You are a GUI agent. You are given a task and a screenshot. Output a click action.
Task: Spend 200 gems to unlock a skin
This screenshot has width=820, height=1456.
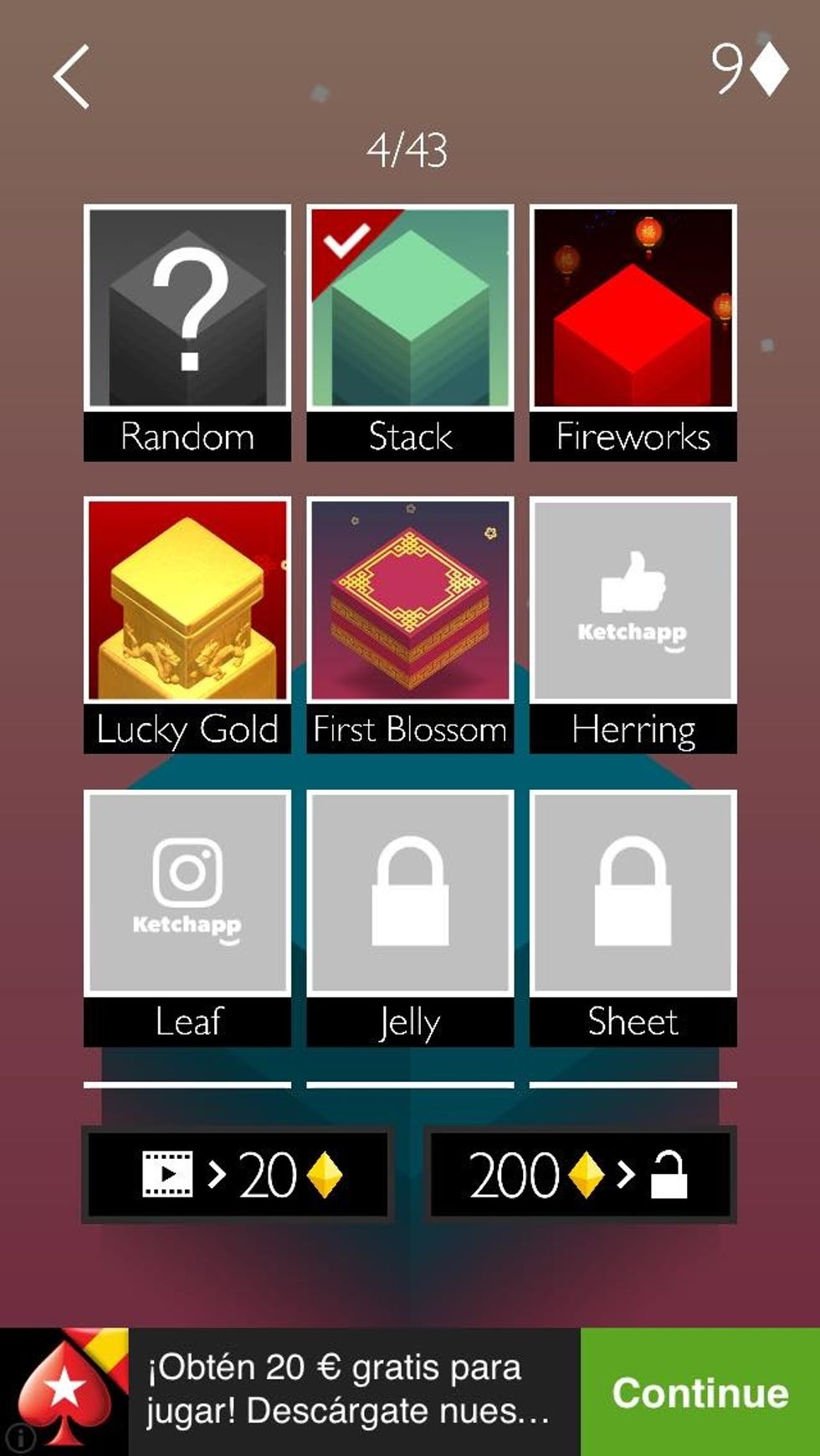(581, 1175)
